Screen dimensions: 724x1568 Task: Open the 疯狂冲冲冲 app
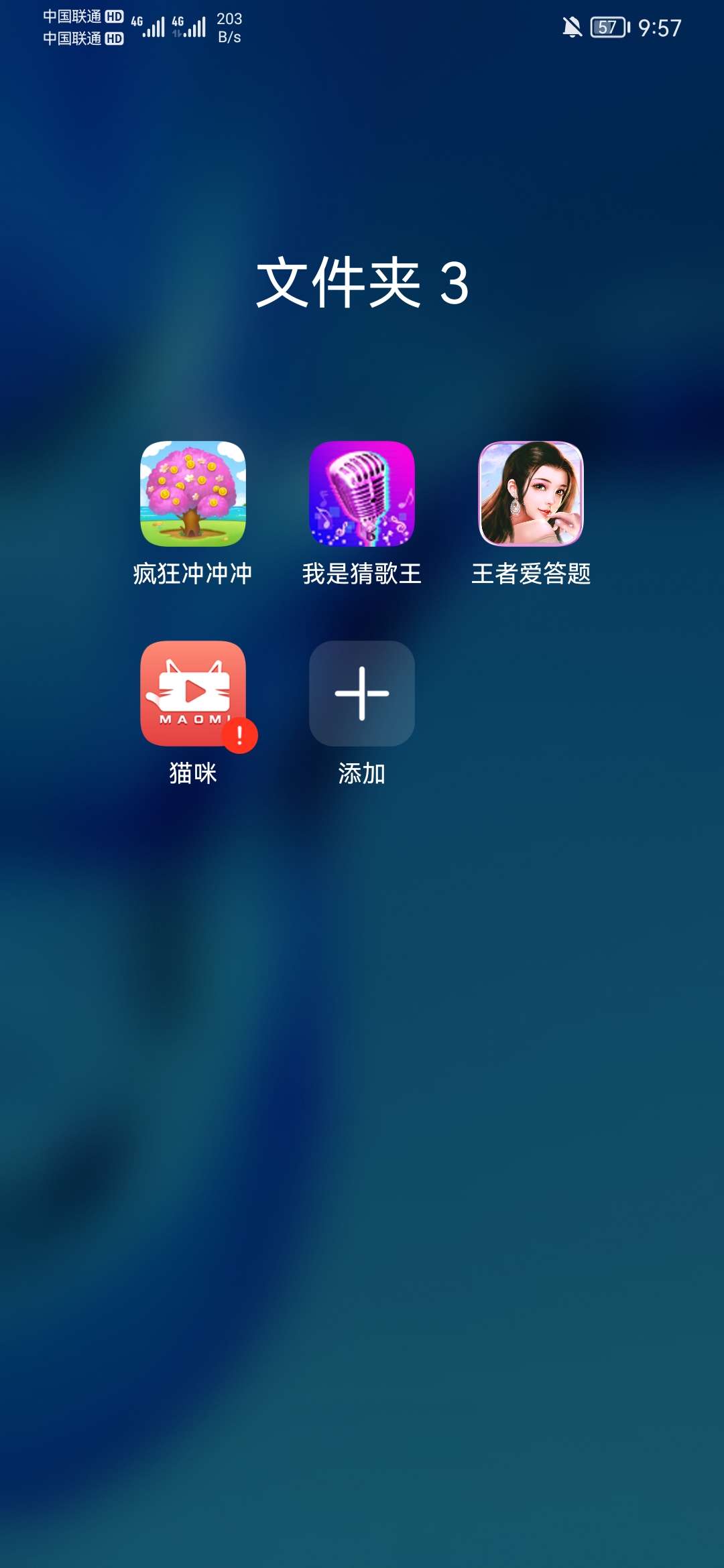pos(192,494)
